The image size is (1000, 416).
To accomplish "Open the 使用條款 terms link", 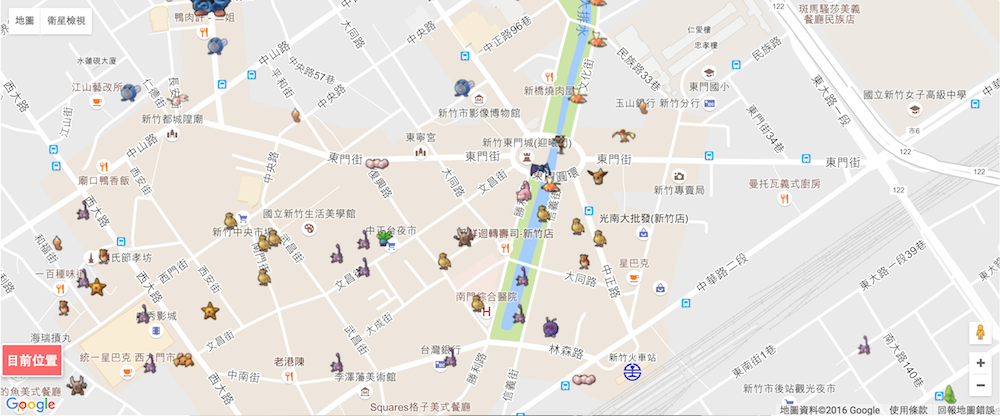I will coord(908,410).
